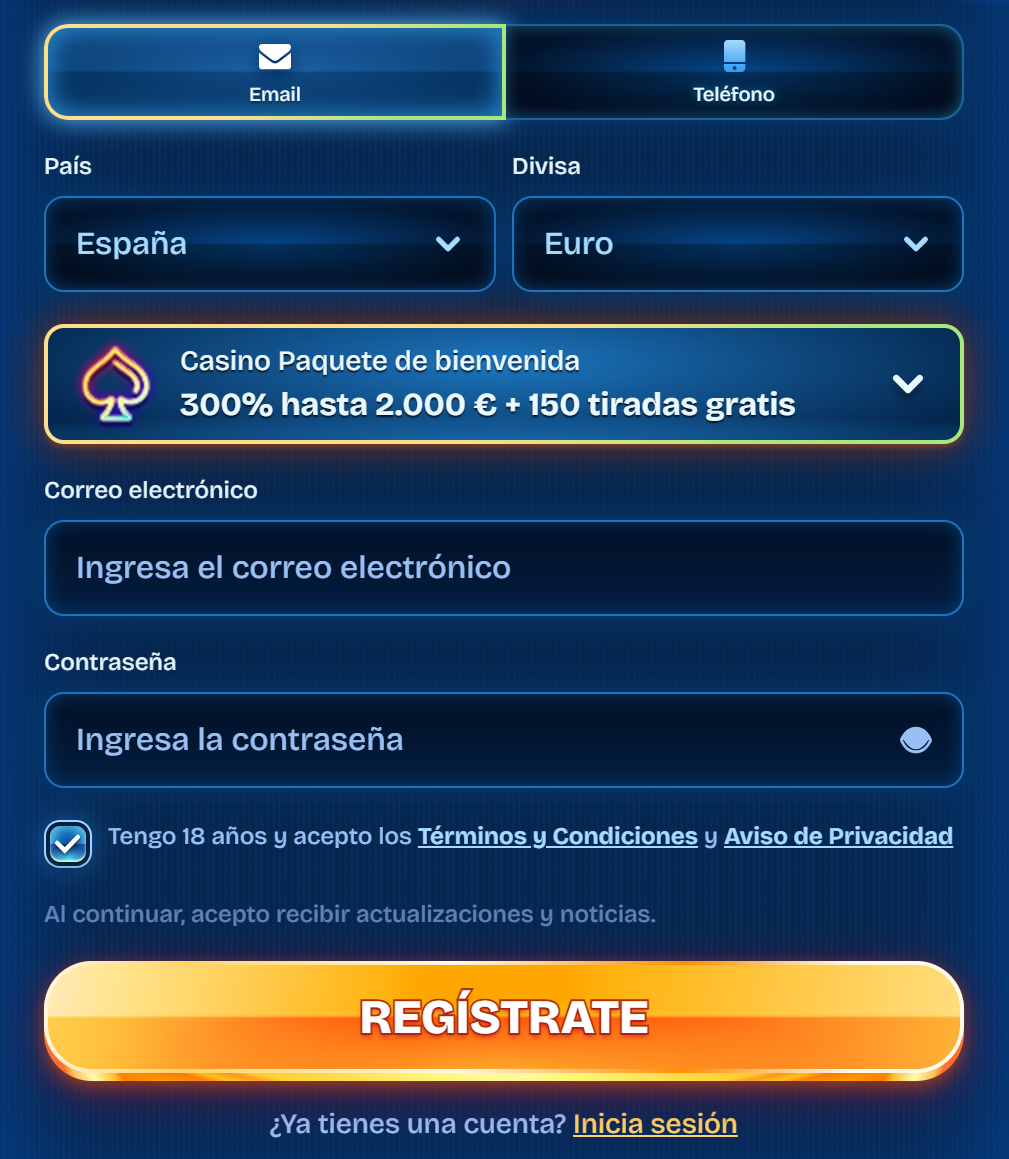Open the País dropdown showing España

coord(270,244)
